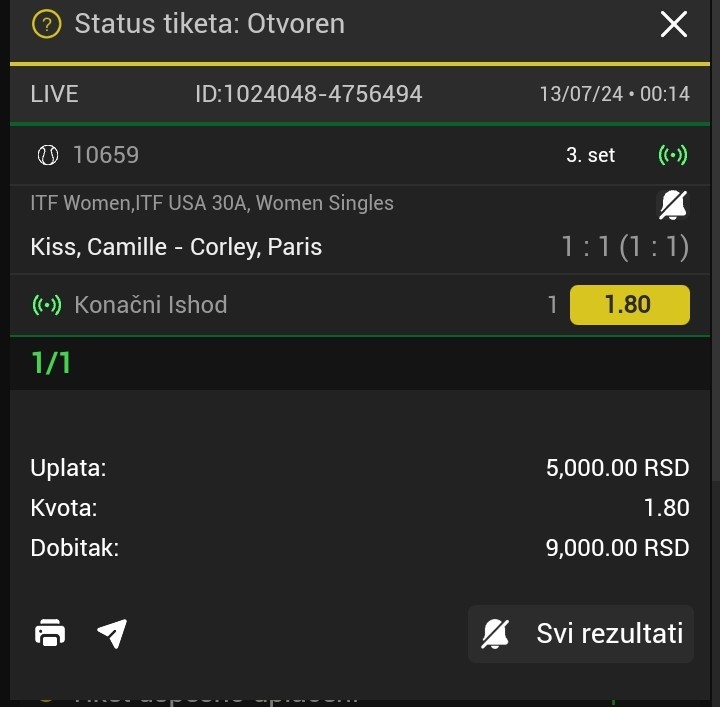Share ticket via the paper plane icon

tap(112, 633)
